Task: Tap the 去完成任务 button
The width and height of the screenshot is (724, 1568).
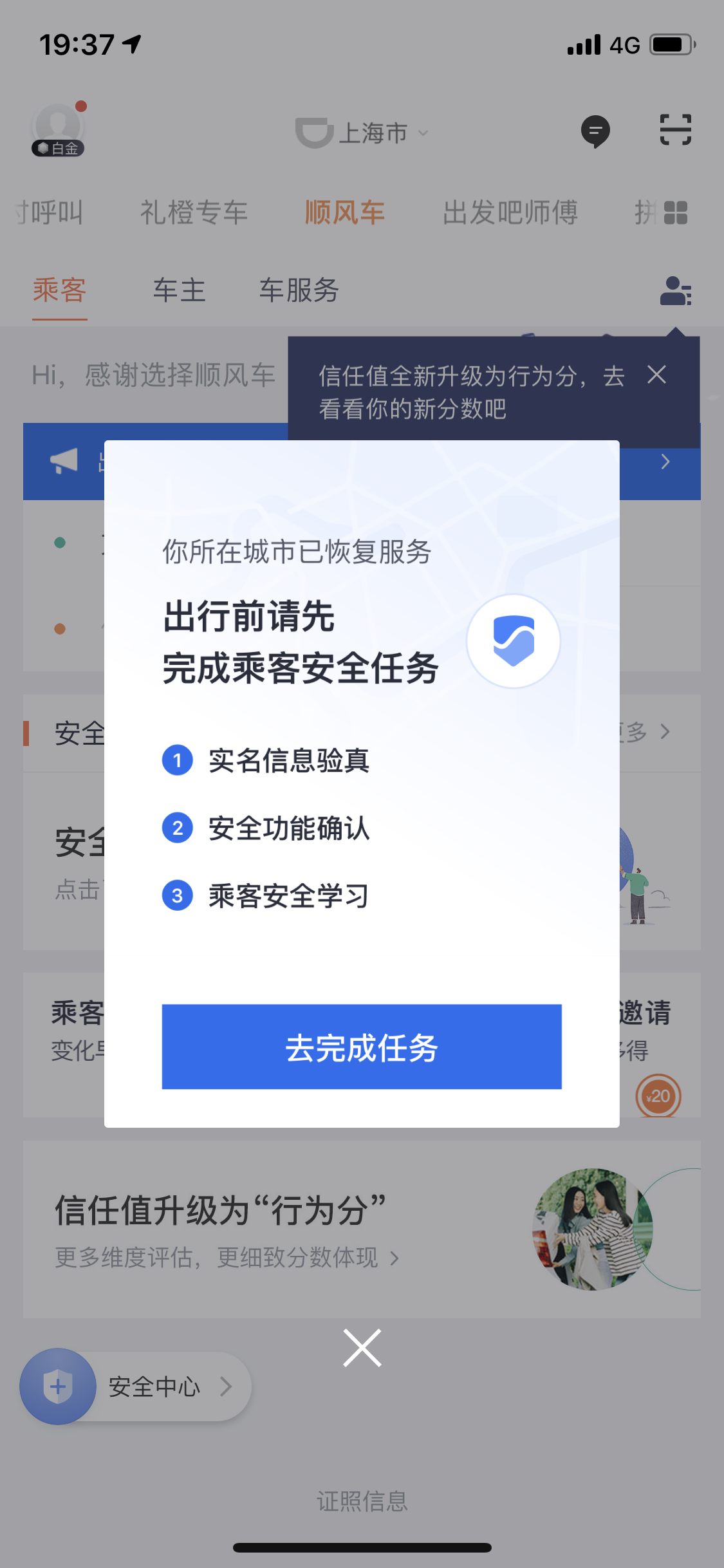Action: point(361,1047)
